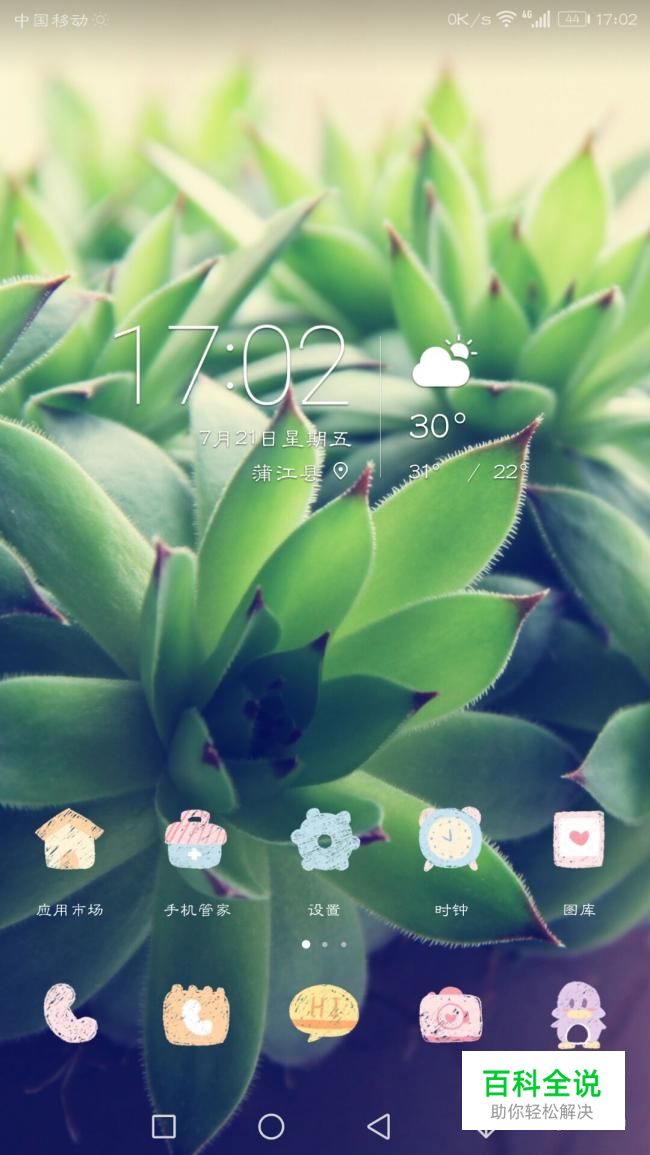Open the contacts app in the dock
The width and height of the screenshot is (650, 1155).
[196, 1015]
